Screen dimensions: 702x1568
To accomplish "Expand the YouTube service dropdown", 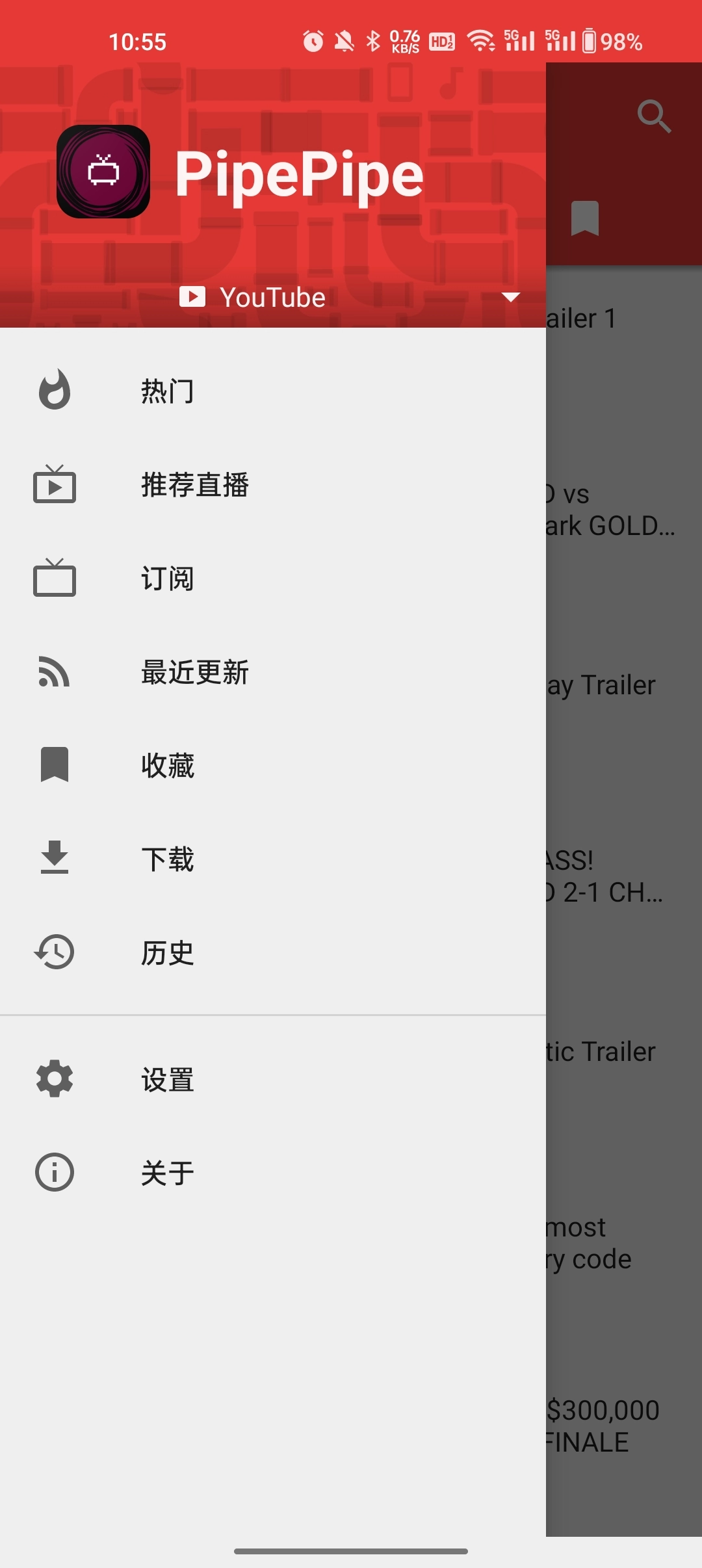I will pos(511,298).
